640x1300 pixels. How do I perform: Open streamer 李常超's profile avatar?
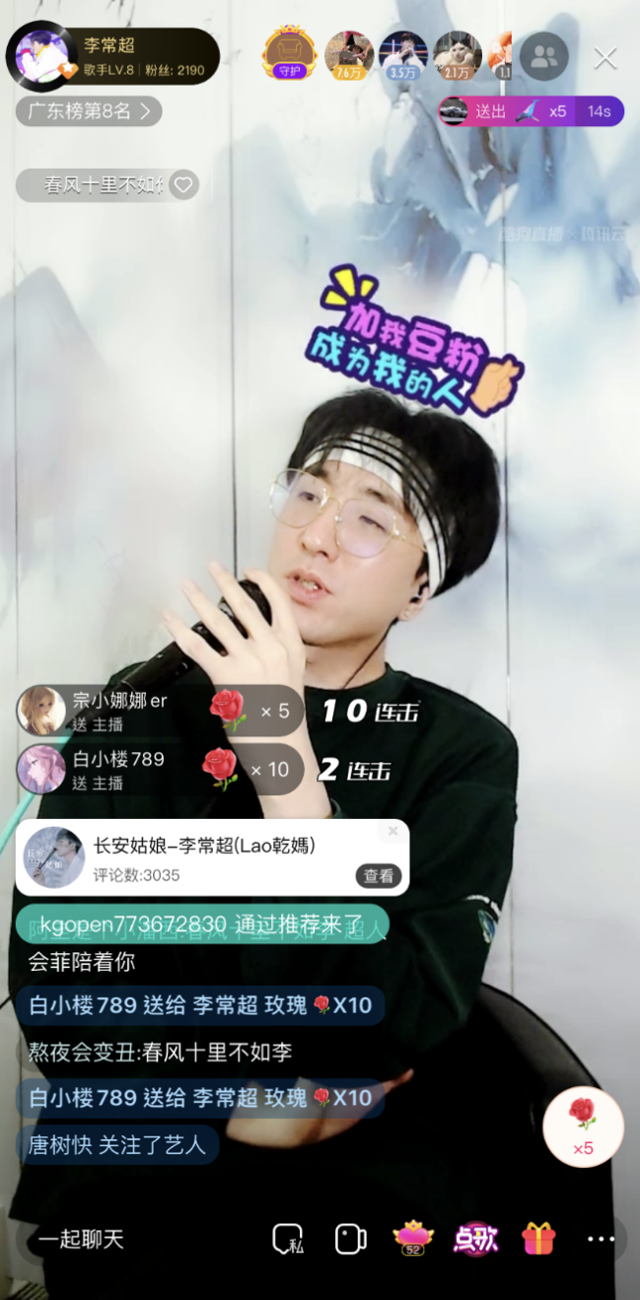click(41, 56)
